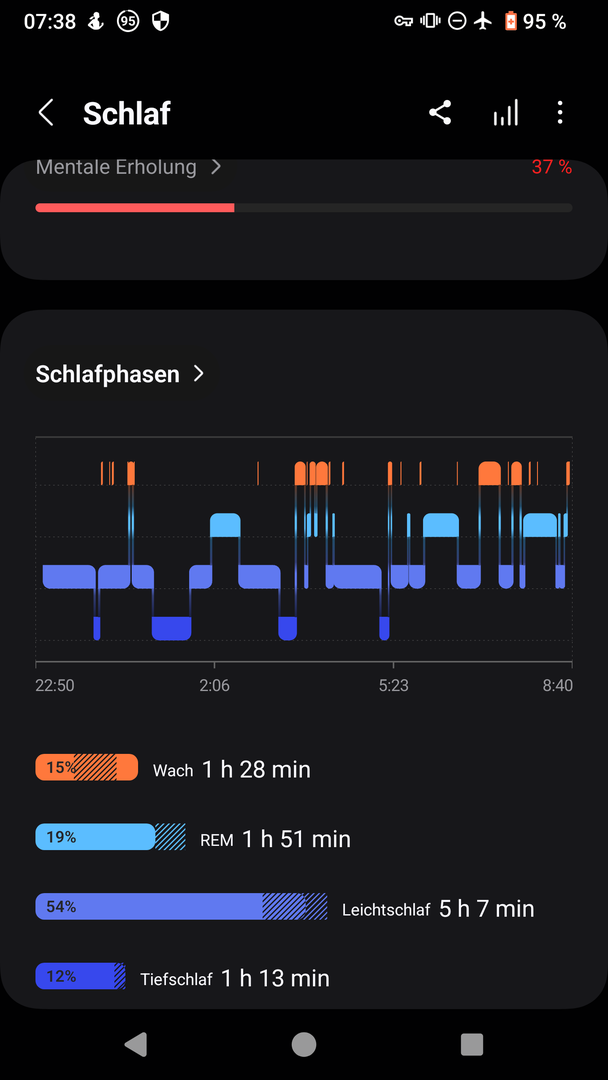Screen dimensions: 608x1080
Task: Open Mentale Erholung details
Action: tap(128, 168)
